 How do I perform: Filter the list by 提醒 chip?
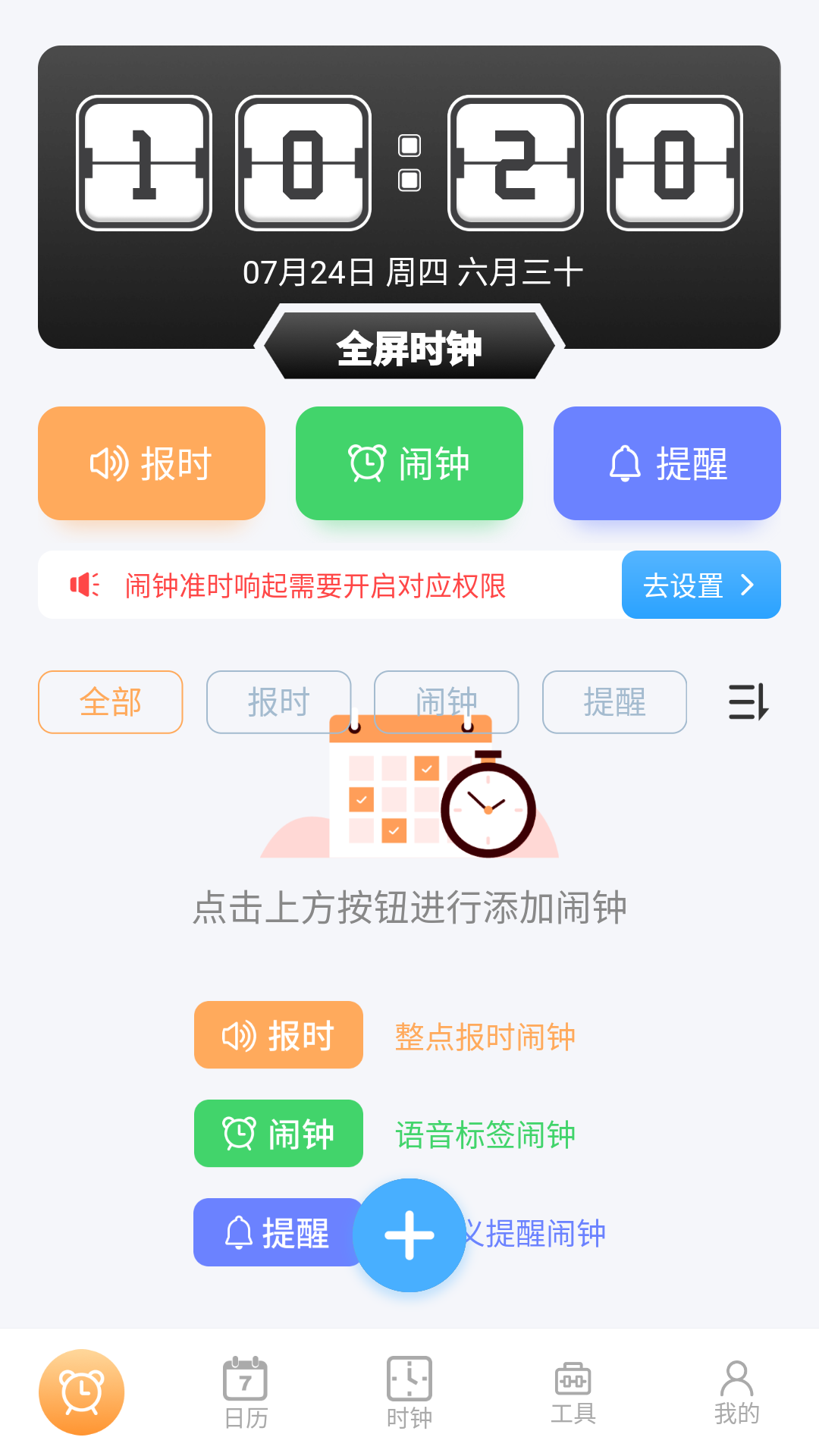point(614,702)
